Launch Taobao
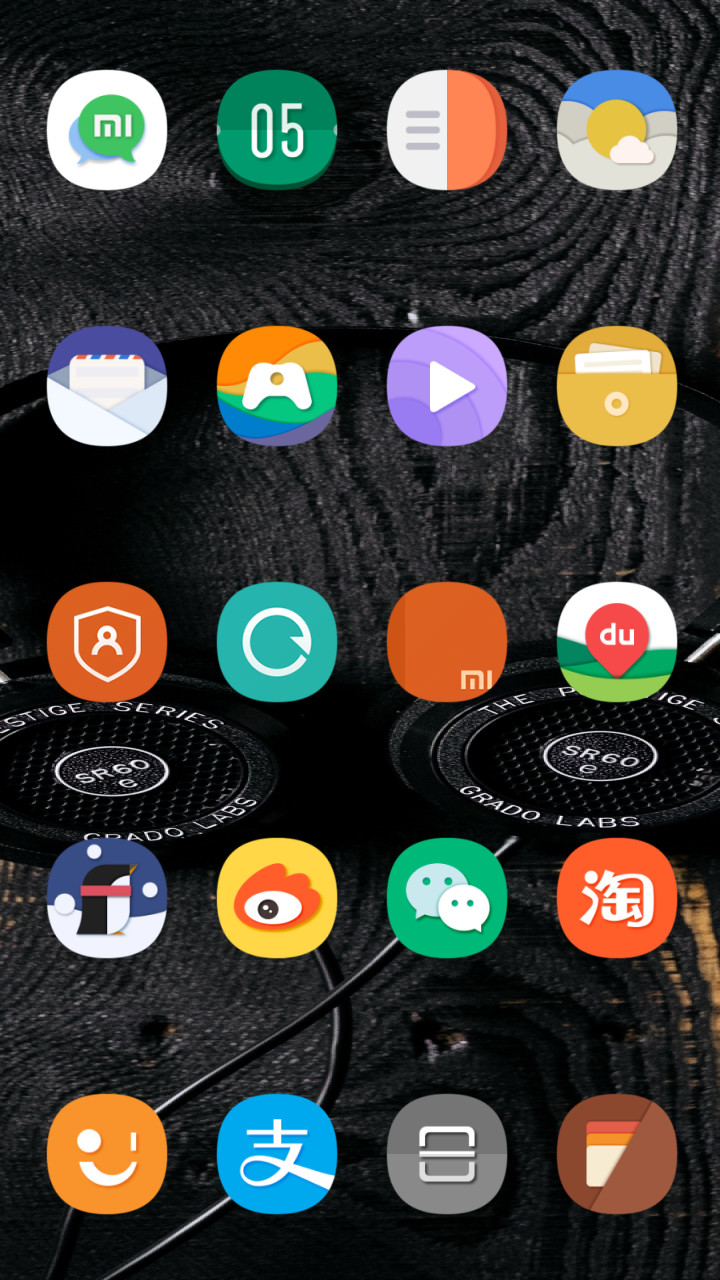 [x=617, y=898]
